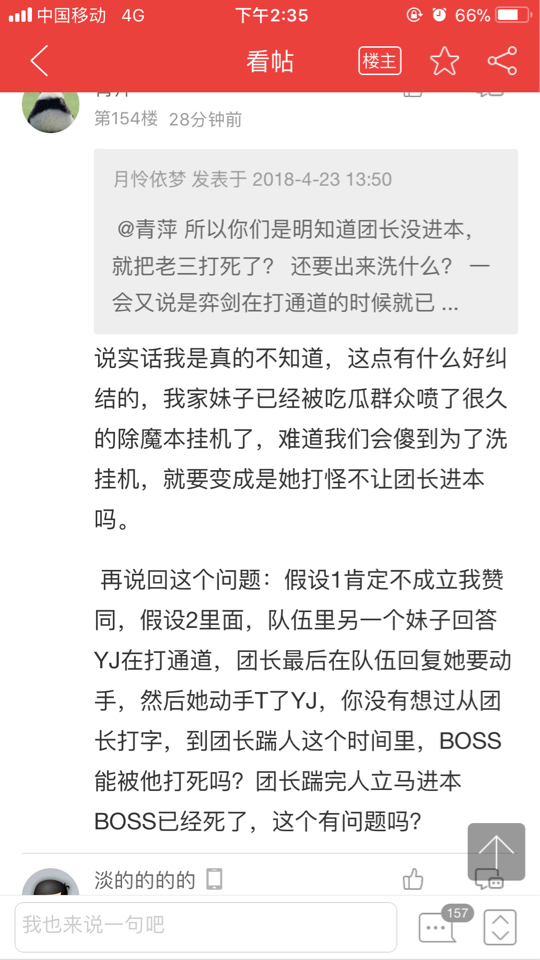Screen dimensions: 540x960
Task: Go back using the top-left arrow
Action: point(39,61)
